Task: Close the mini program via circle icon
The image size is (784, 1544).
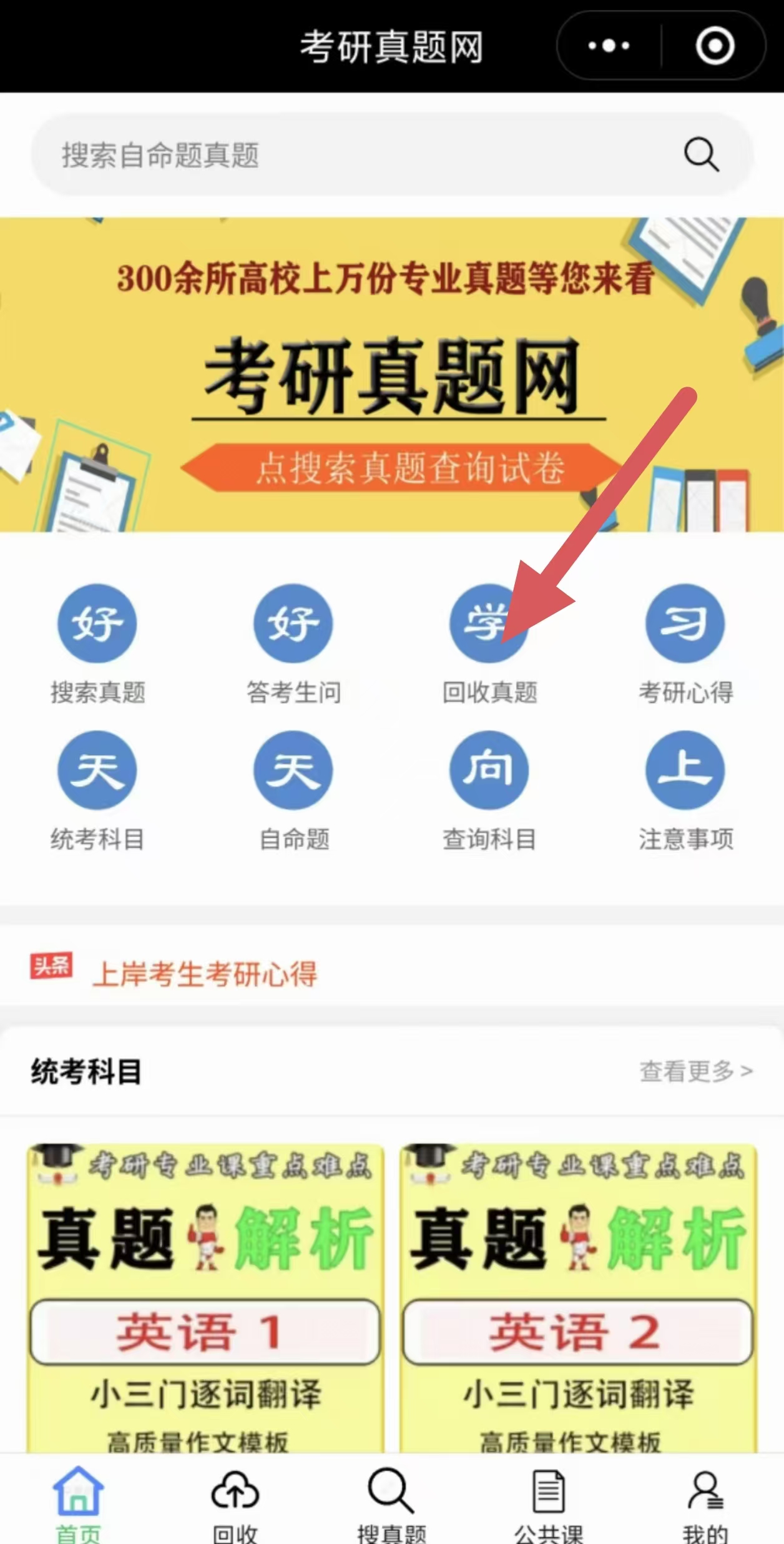Action: 715,46
